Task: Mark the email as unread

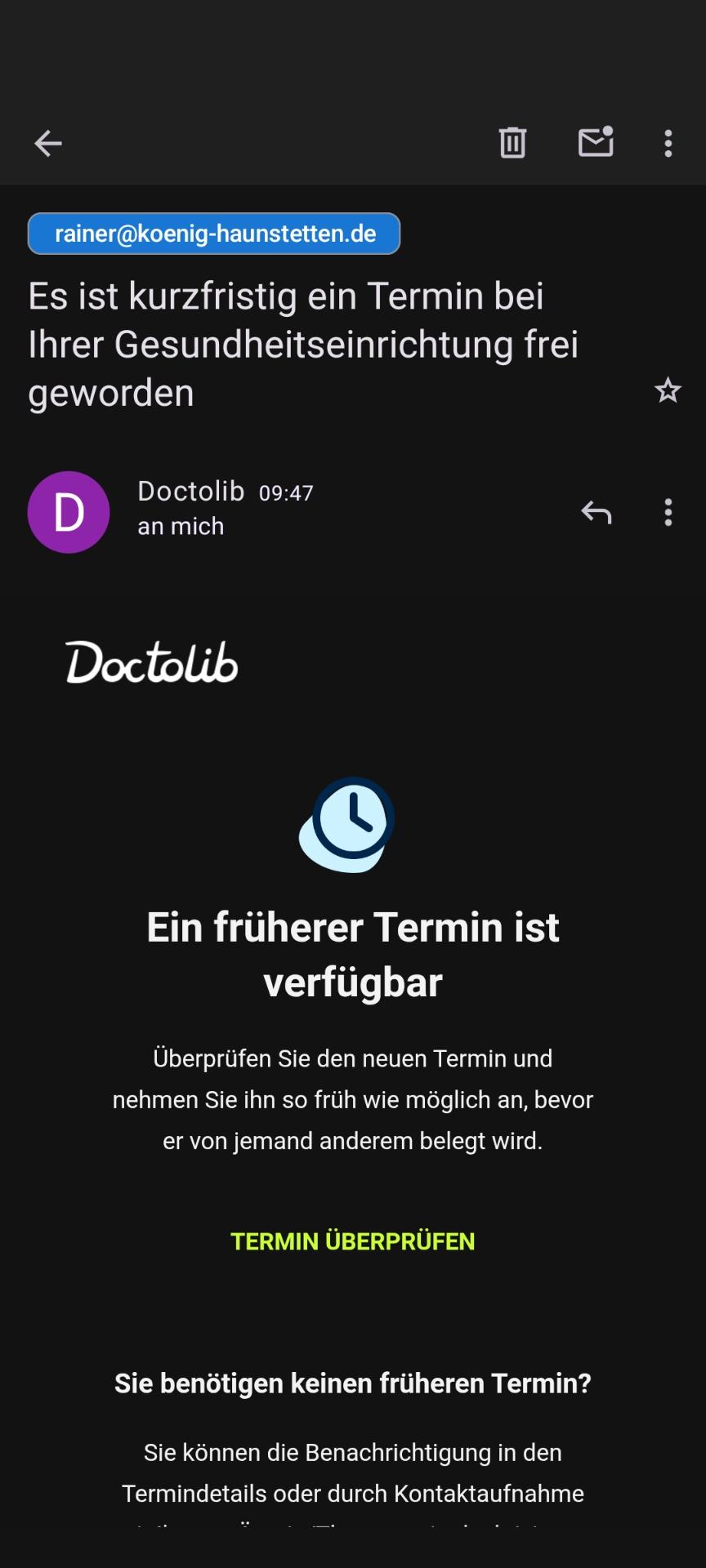Action: click(x=596, y=142)
